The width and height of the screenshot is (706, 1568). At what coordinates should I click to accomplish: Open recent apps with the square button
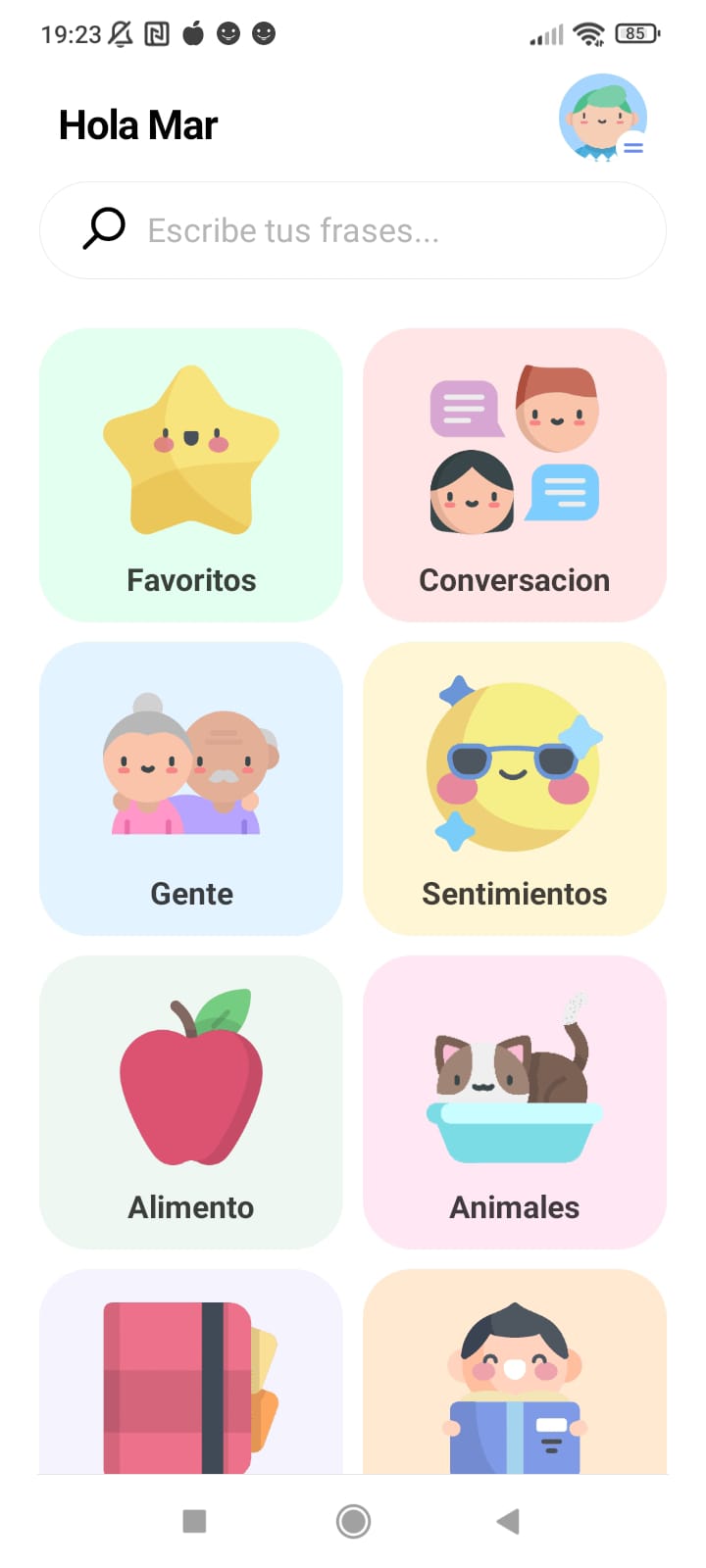click(194, 1520)
